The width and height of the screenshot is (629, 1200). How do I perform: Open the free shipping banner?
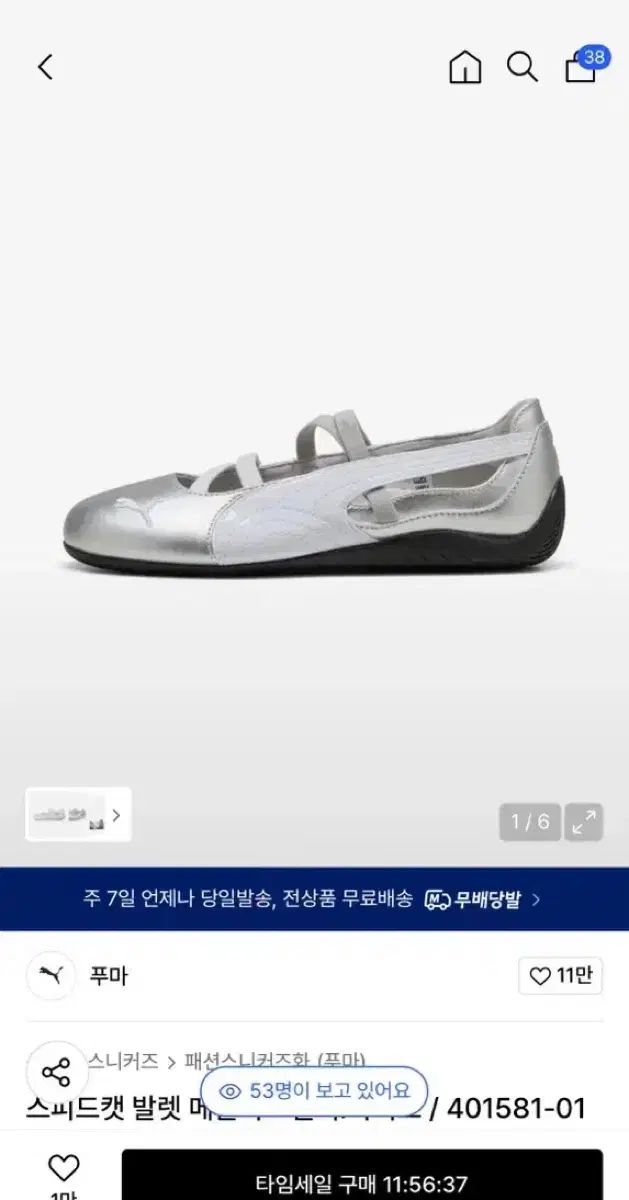(314, 899)
